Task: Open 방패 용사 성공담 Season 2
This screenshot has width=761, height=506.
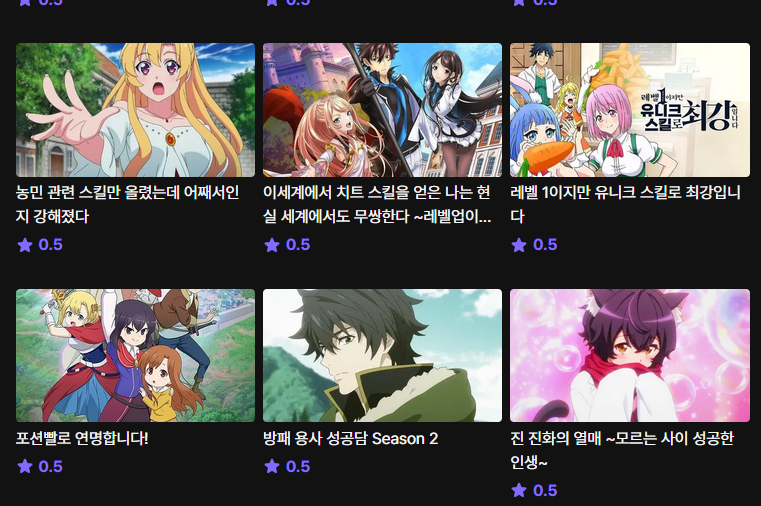Action: tap(382, 356)
